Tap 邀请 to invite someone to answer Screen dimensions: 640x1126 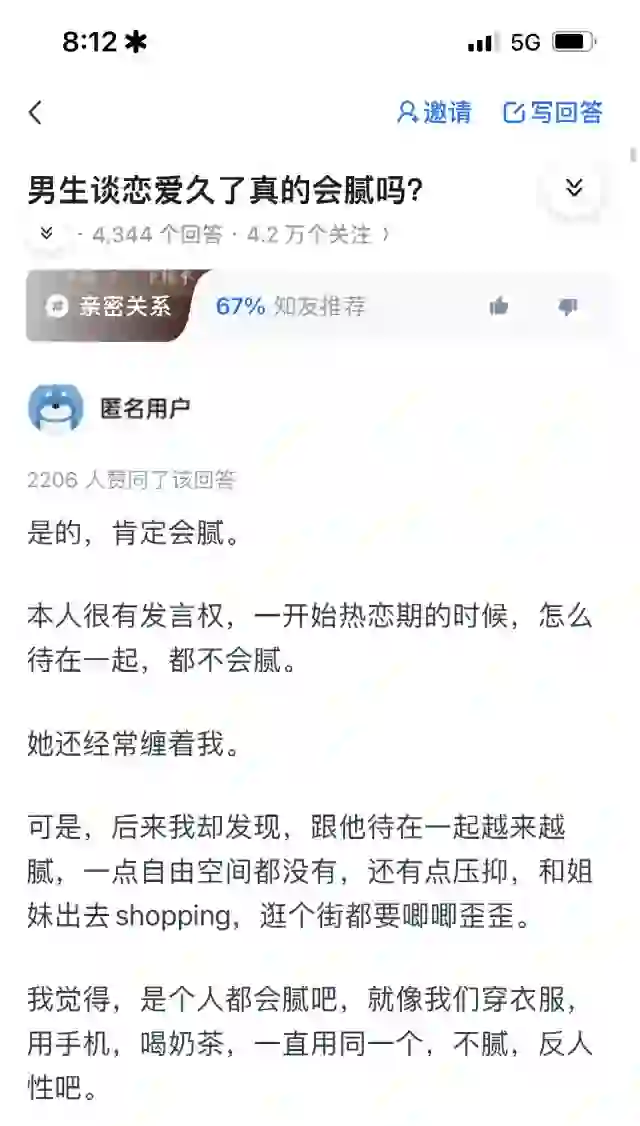435,112
